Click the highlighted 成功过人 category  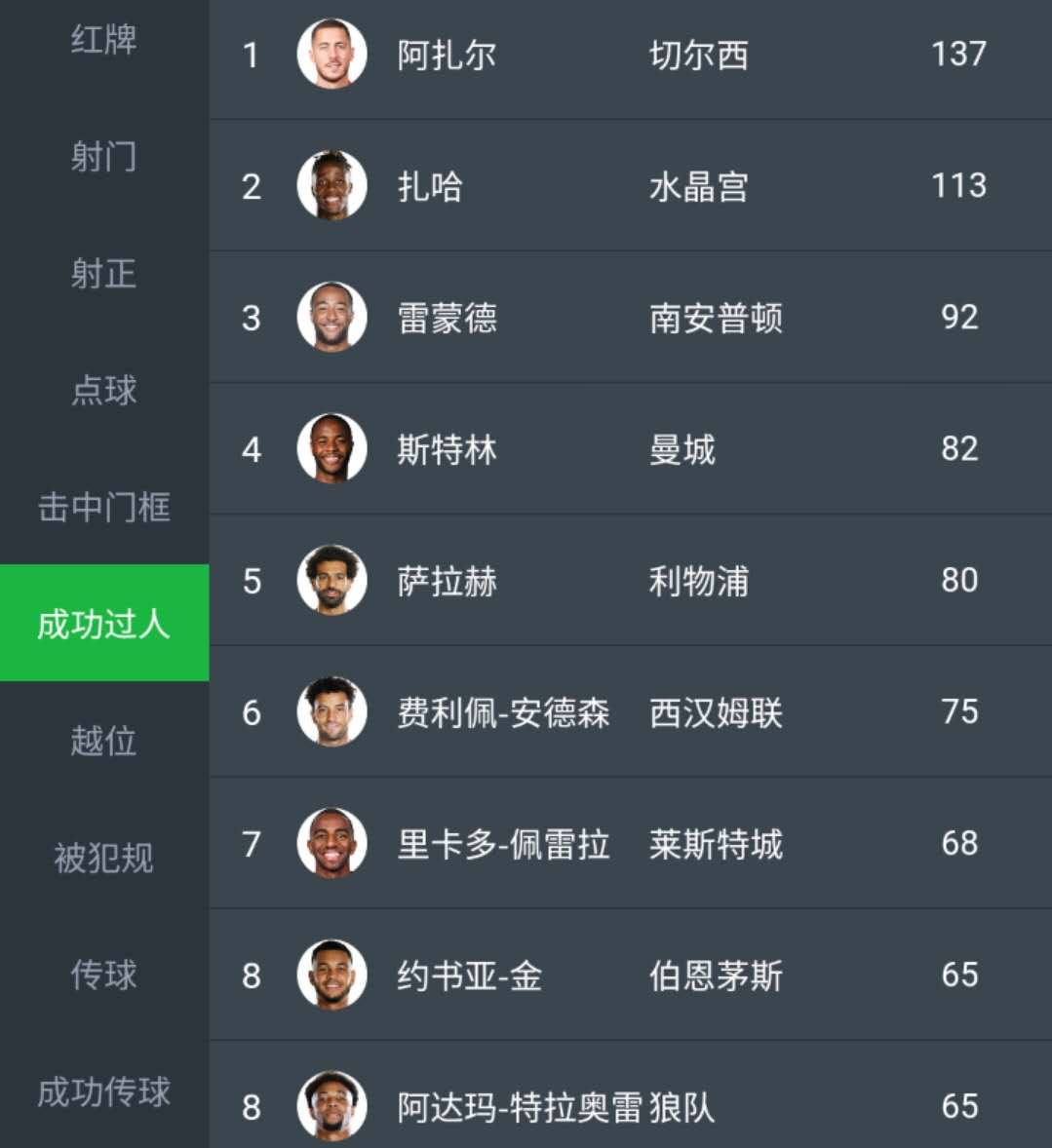click(x=104, y=624)
